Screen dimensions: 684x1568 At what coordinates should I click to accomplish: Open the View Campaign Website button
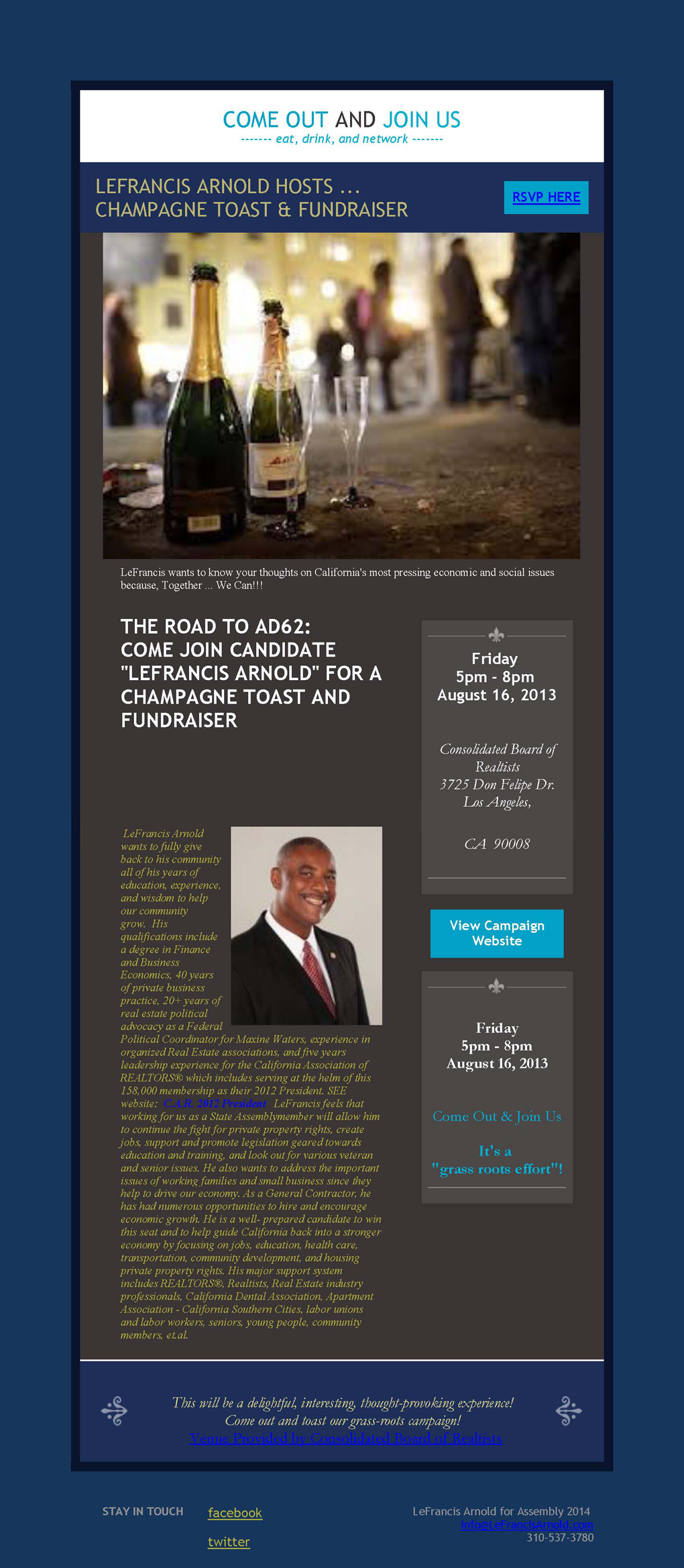click(x=497, y=933)
